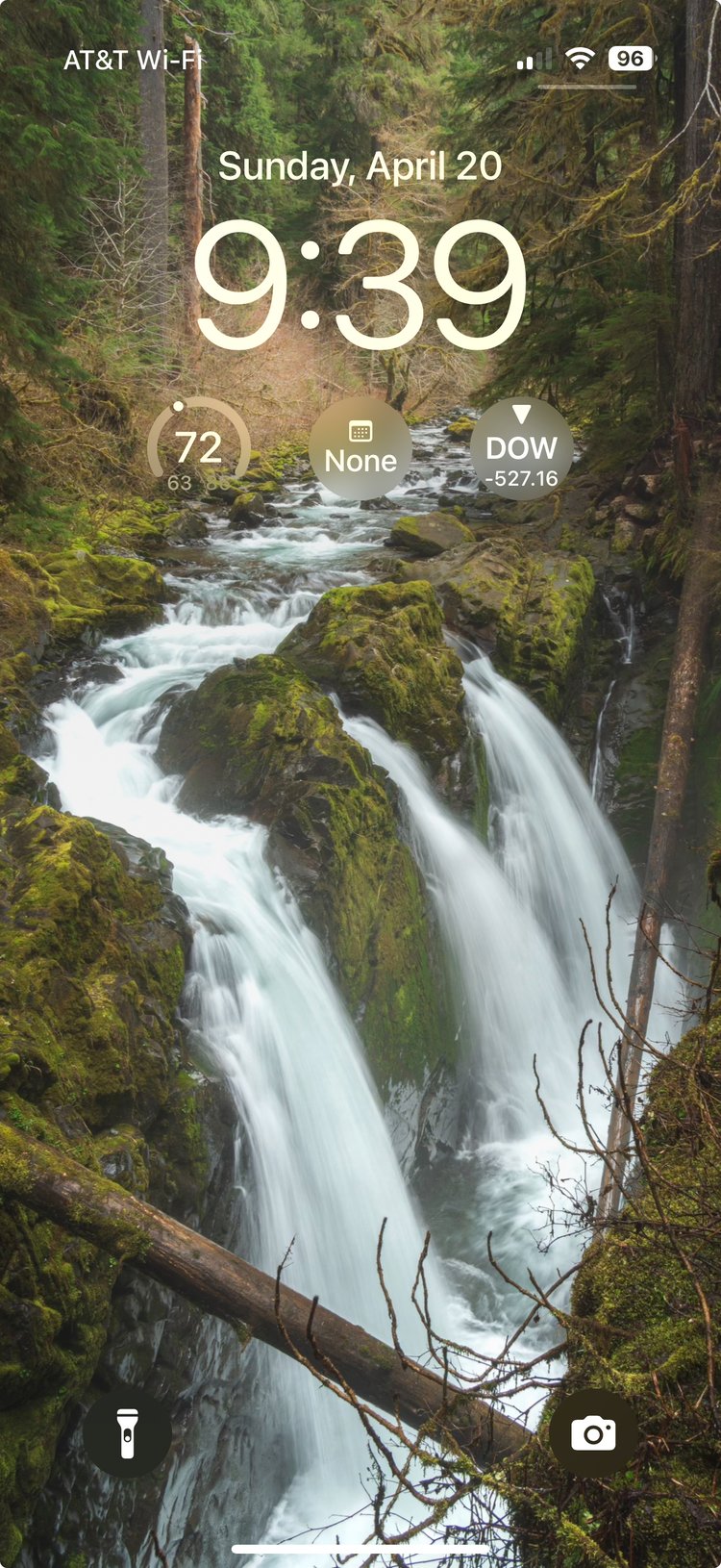This screenshot has width=721, height=1568.
Task: Open the DOW stocks widget
Action: tap(521, 448)
